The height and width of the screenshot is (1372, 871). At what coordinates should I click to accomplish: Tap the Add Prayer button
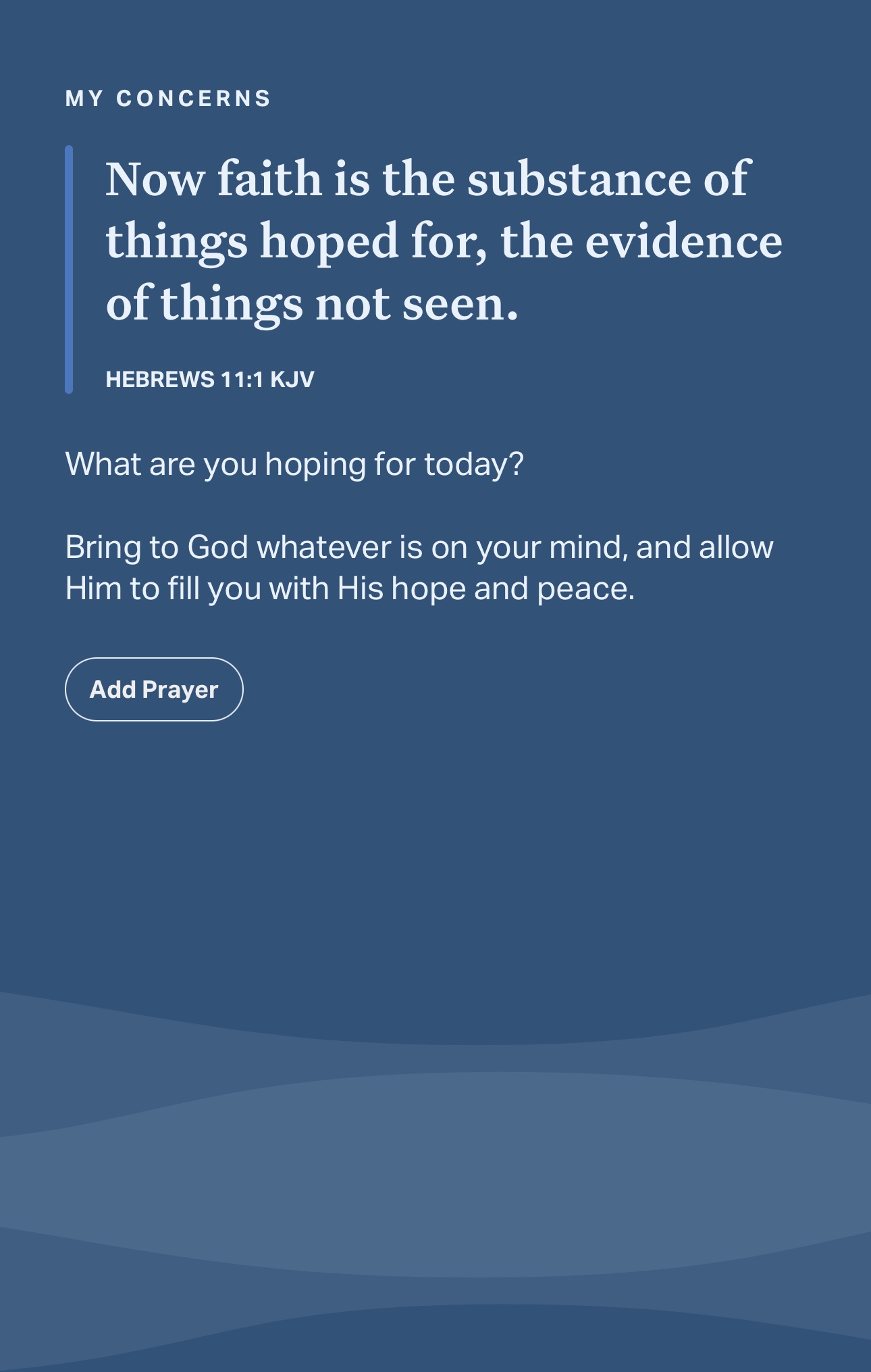point(154,689)
